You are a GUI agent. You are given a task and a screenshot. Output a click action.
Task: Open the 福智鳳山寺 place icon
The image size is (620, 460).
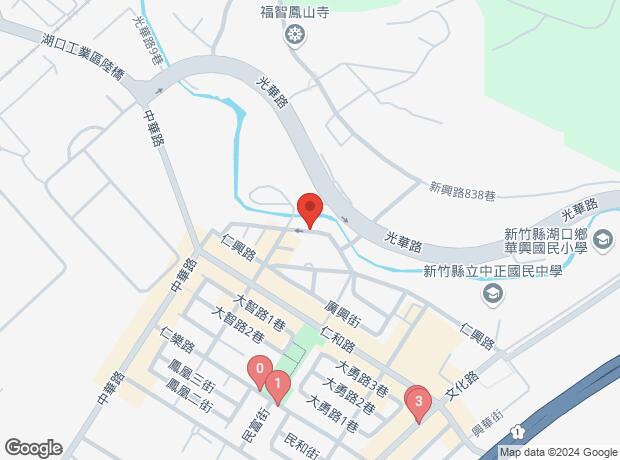click(294, 37)
